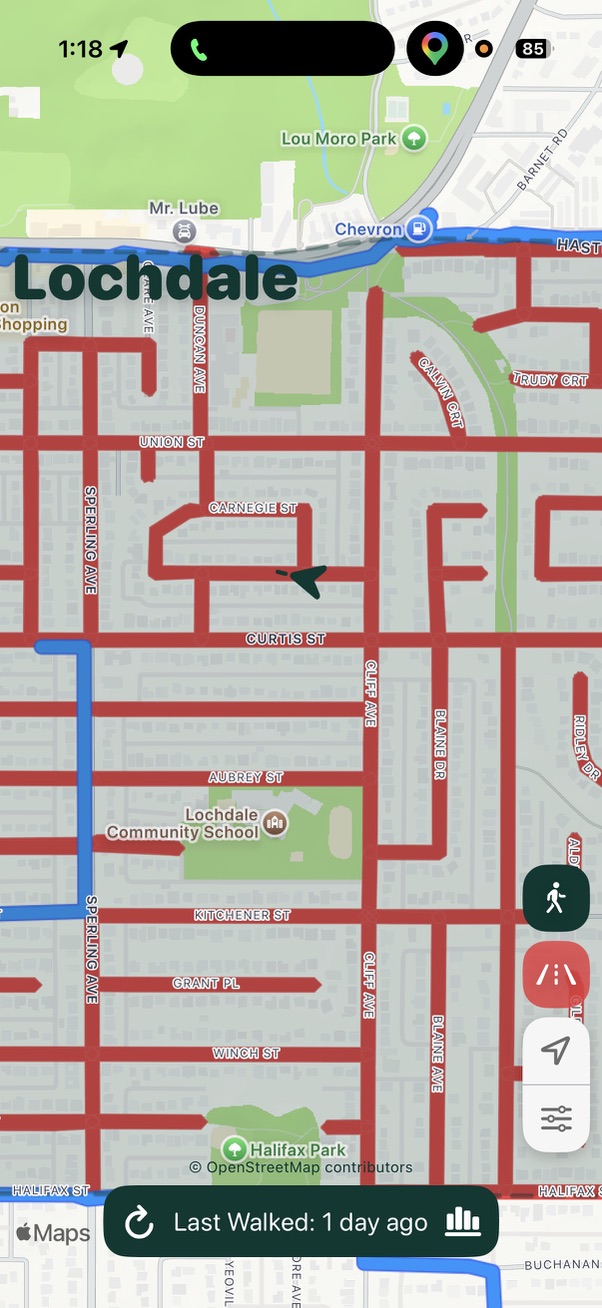
Task: Open the Mr. Lube map marker
Action: 184,231
